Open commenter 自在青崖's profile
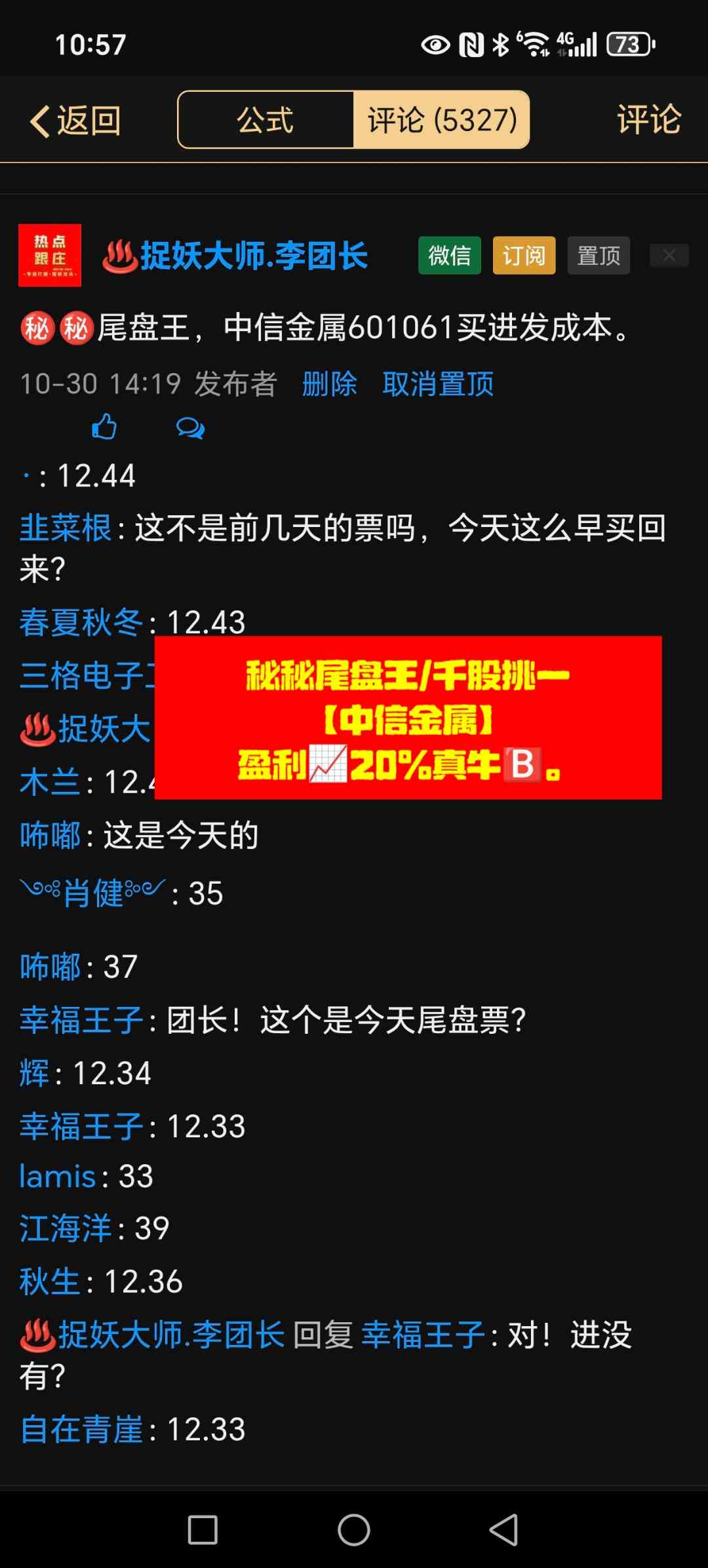Image resolution: width=708 pixels, height=1568 pixels. point(81,1430)
